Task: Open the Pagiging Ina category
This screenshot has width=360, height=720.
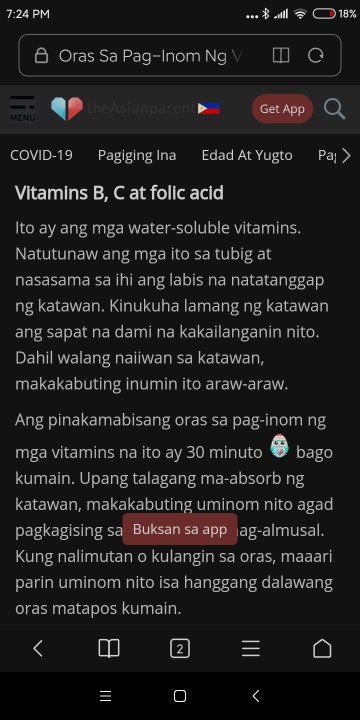Action: (137, 155)
